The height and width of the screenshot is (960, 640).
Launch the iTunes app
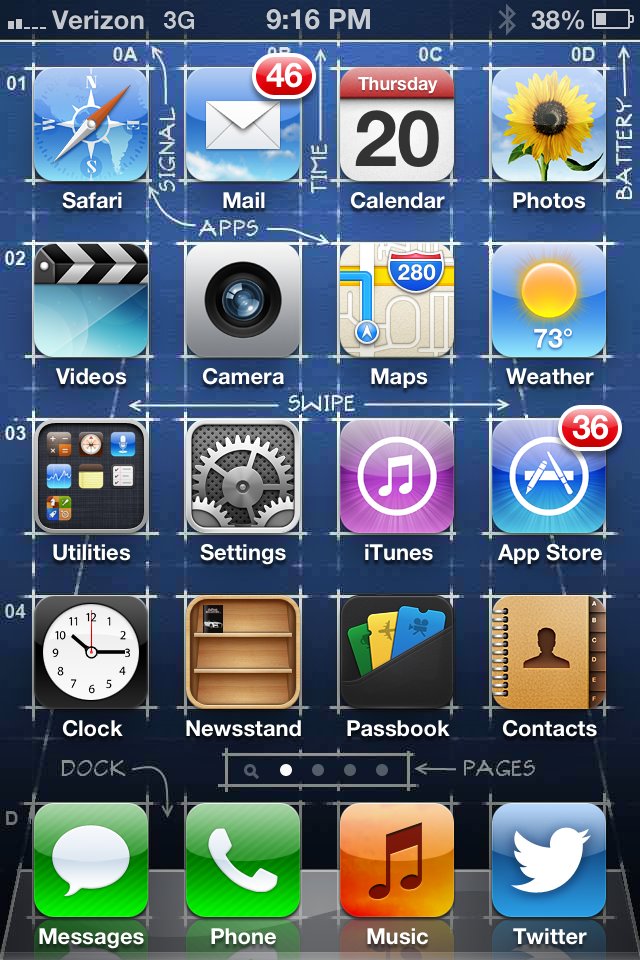click(x=397, y=476)
